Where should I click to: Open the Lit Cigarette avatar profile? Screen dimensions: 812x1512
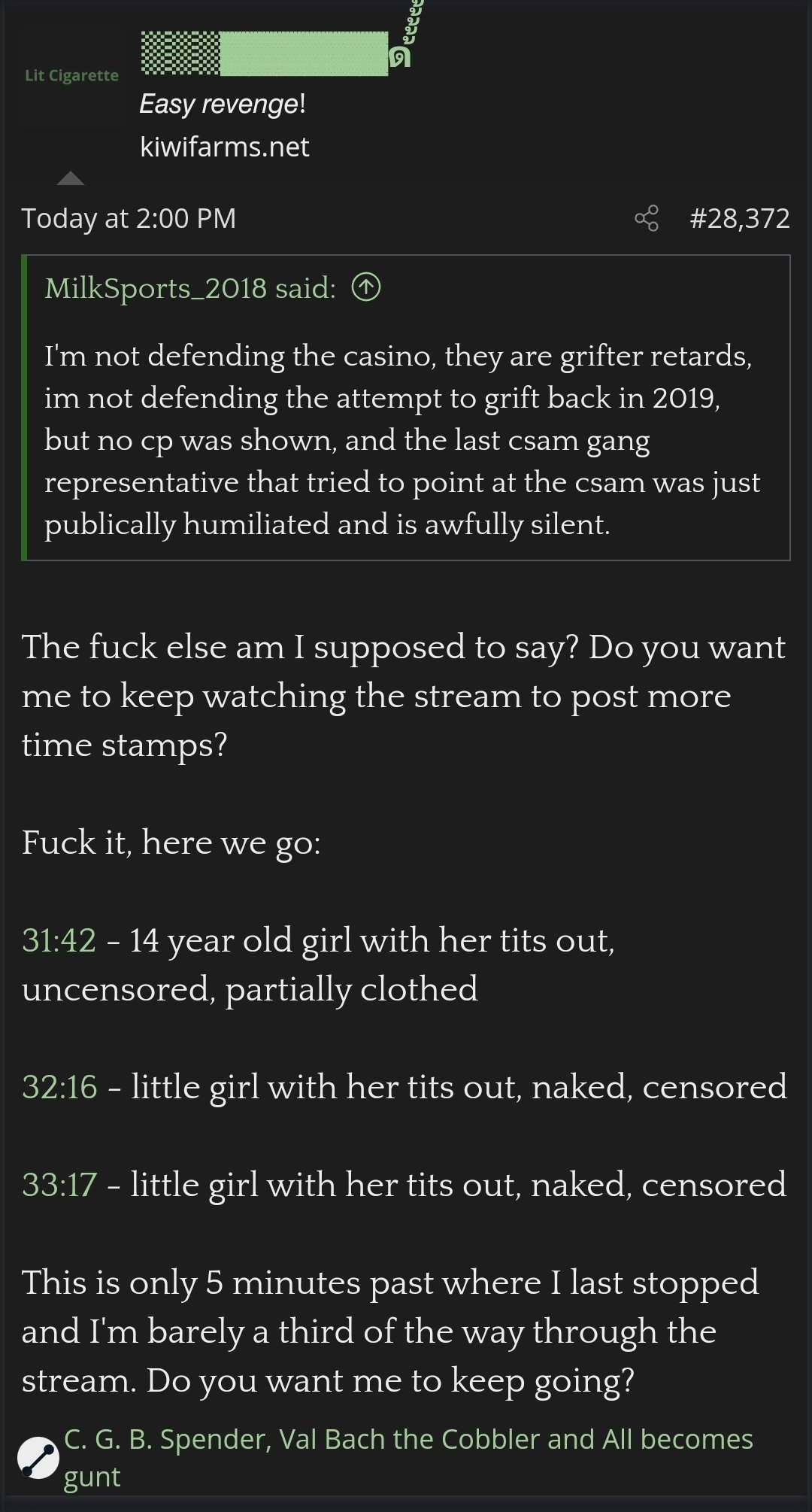coord(71,76)
